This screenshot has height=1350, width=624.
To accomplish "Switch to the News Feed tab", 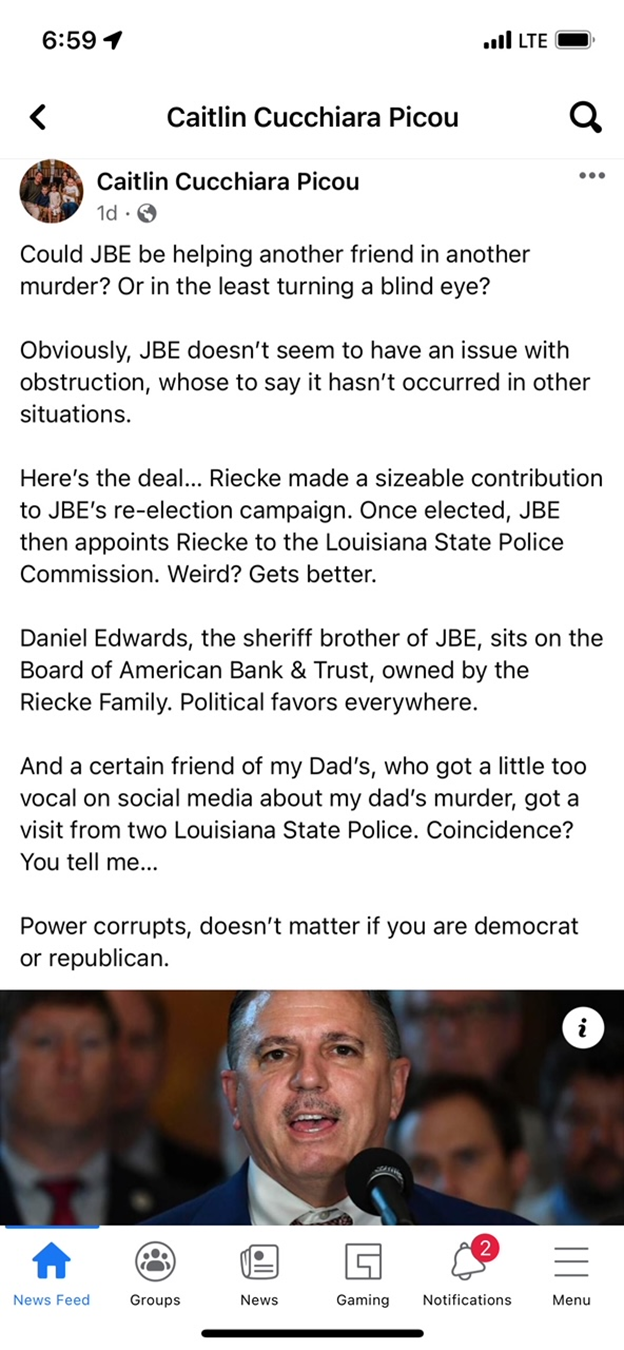I will click(x=51, y=1273).
